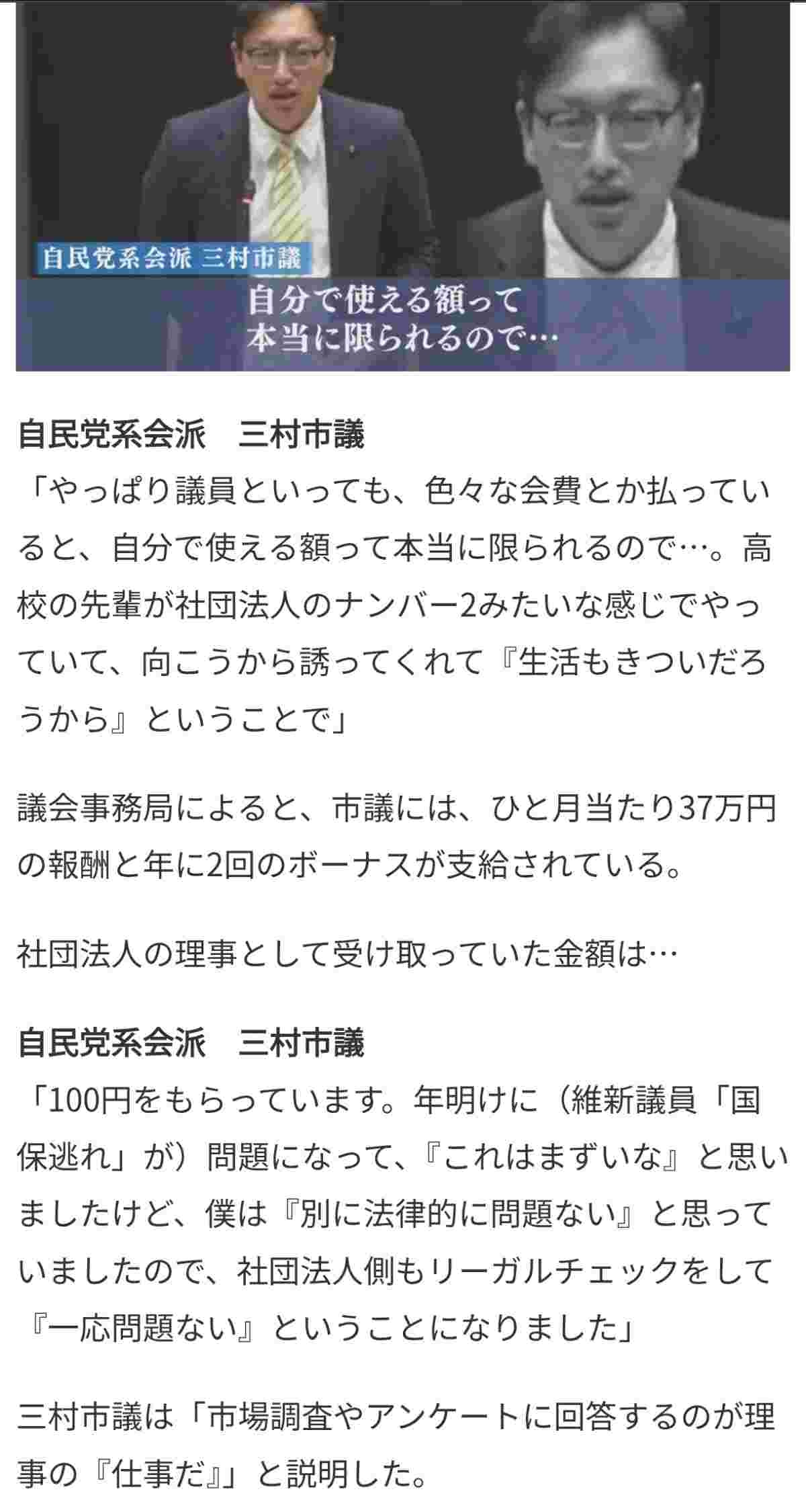Open the article image of 三村市議

[403, 185]
